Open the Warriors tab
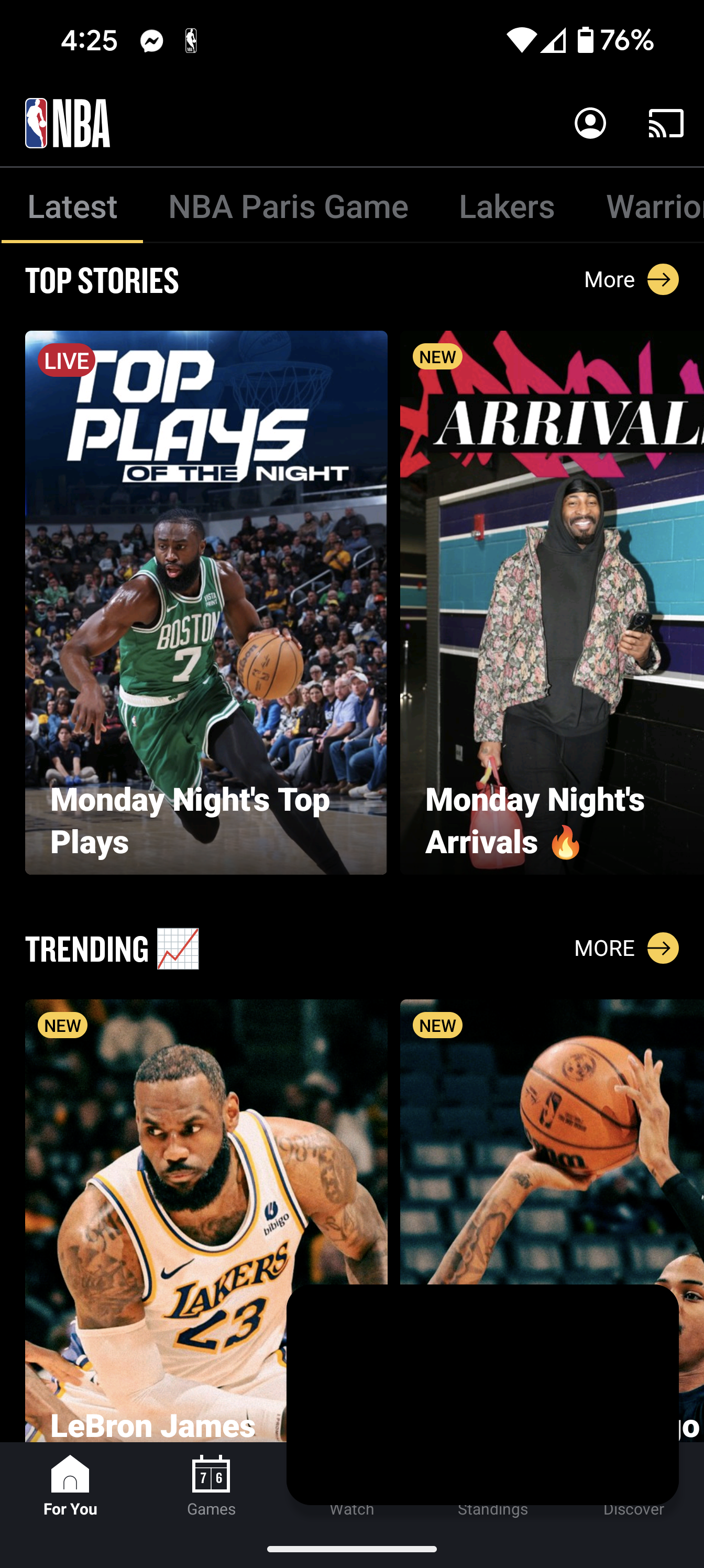Image resolution: width=704 pixels, height=1568 pixels. (x=655, y=206)
